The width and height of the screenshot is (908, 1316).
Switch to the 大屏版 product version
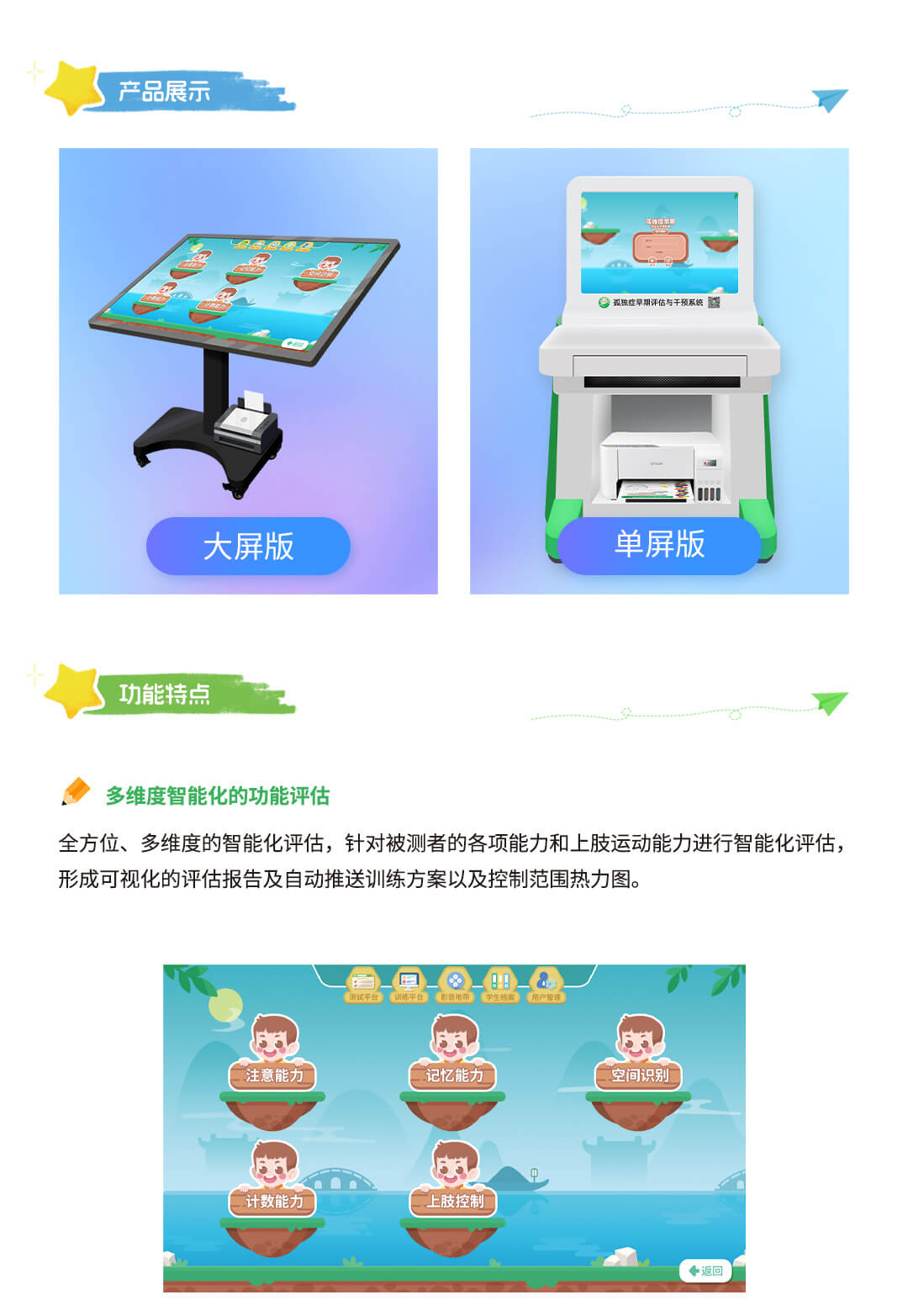coord(249,547)
